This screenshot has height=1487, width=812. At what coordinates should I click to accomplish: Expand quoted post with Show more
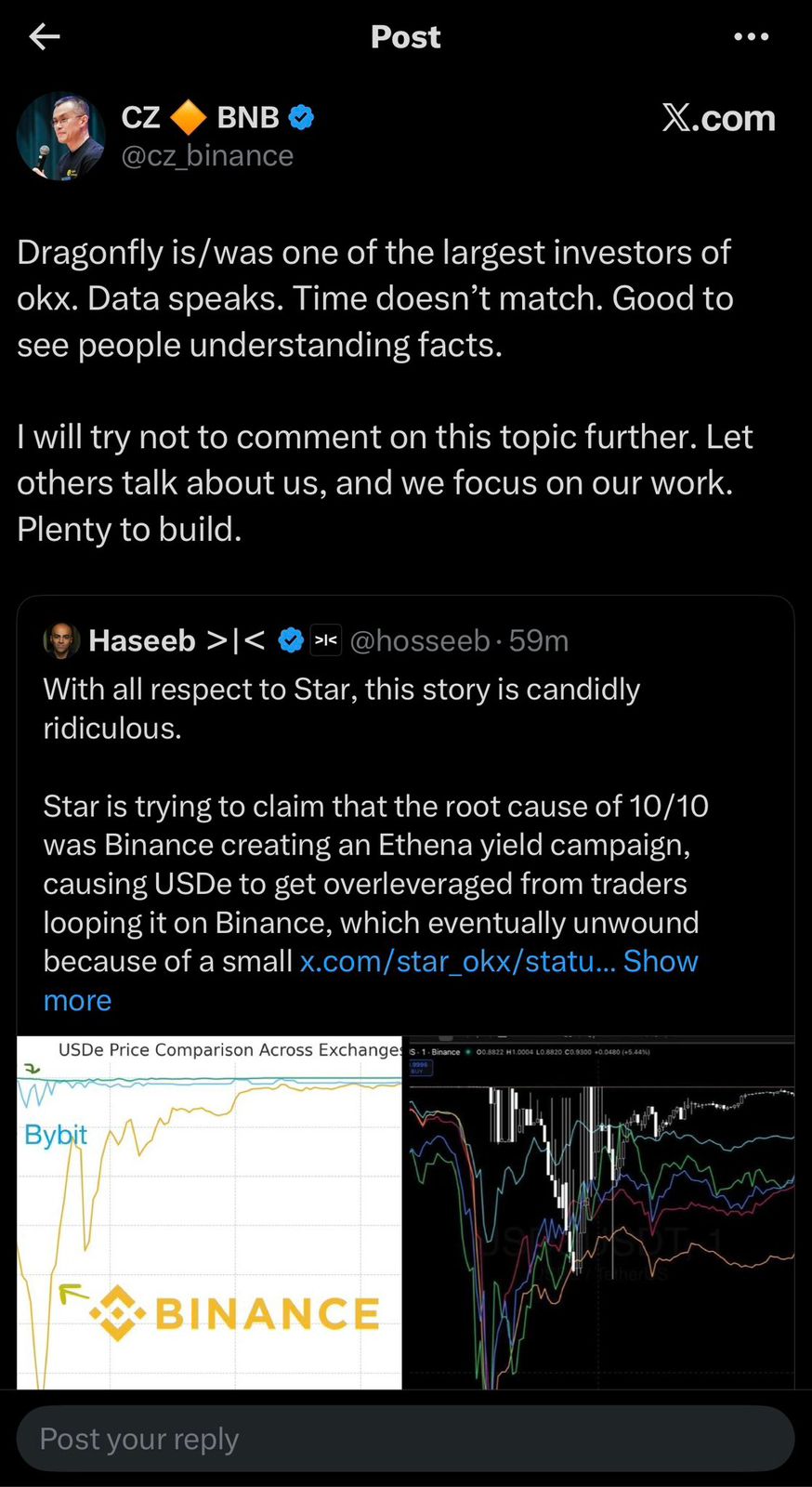[660, 961]
